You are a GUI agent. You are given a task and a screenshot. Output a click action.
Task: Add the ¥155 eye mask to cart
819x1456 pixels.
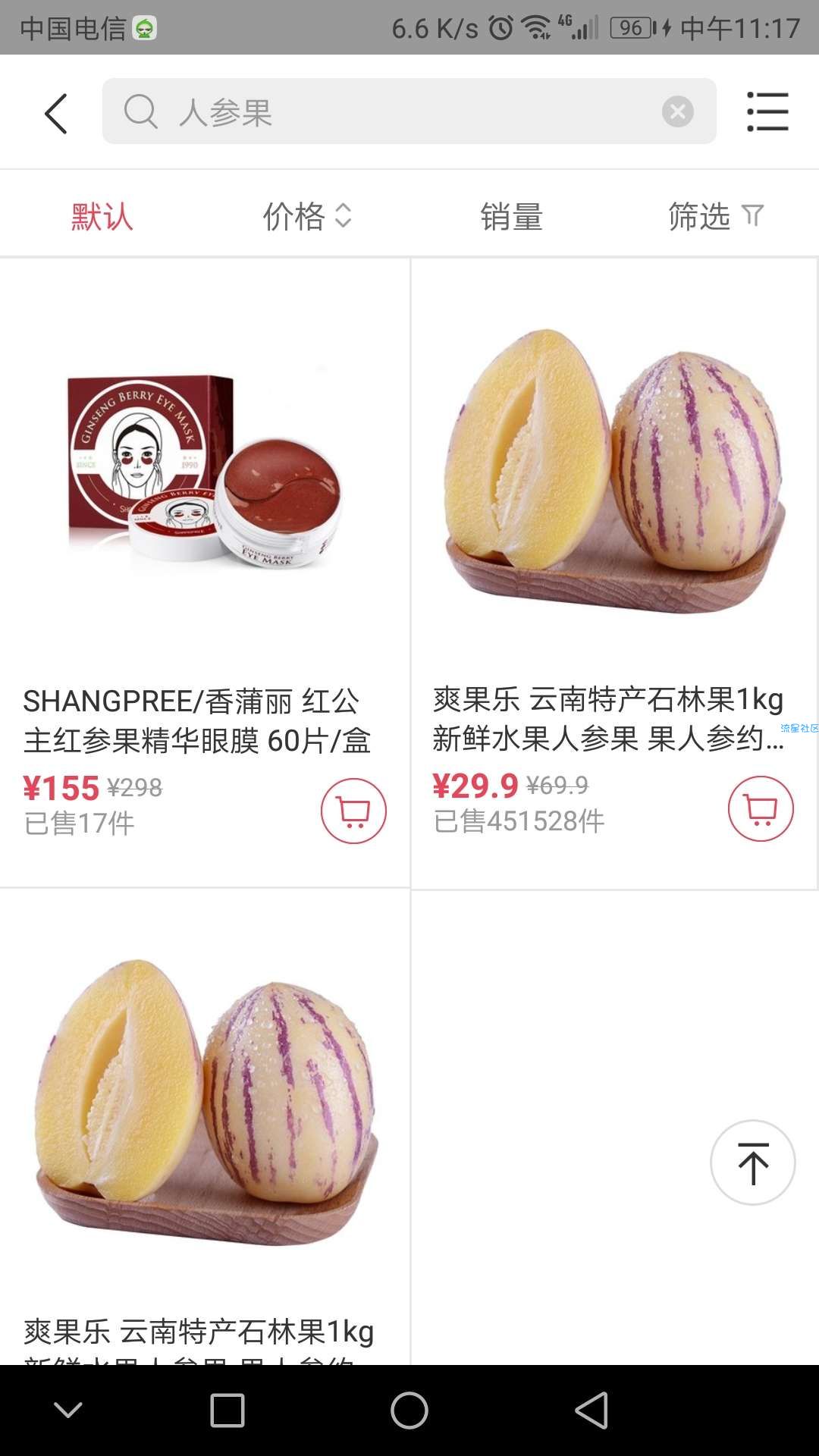(353, 811)
